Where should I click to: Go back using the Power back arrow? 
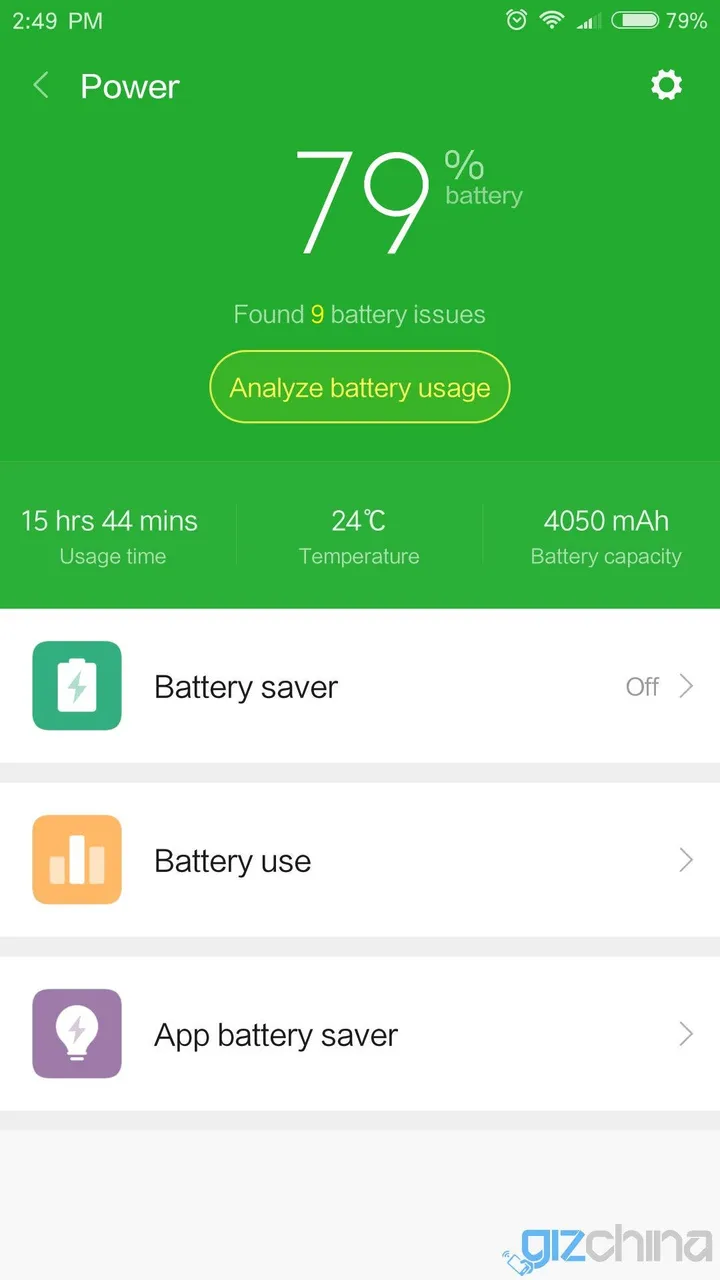[40, 85]
